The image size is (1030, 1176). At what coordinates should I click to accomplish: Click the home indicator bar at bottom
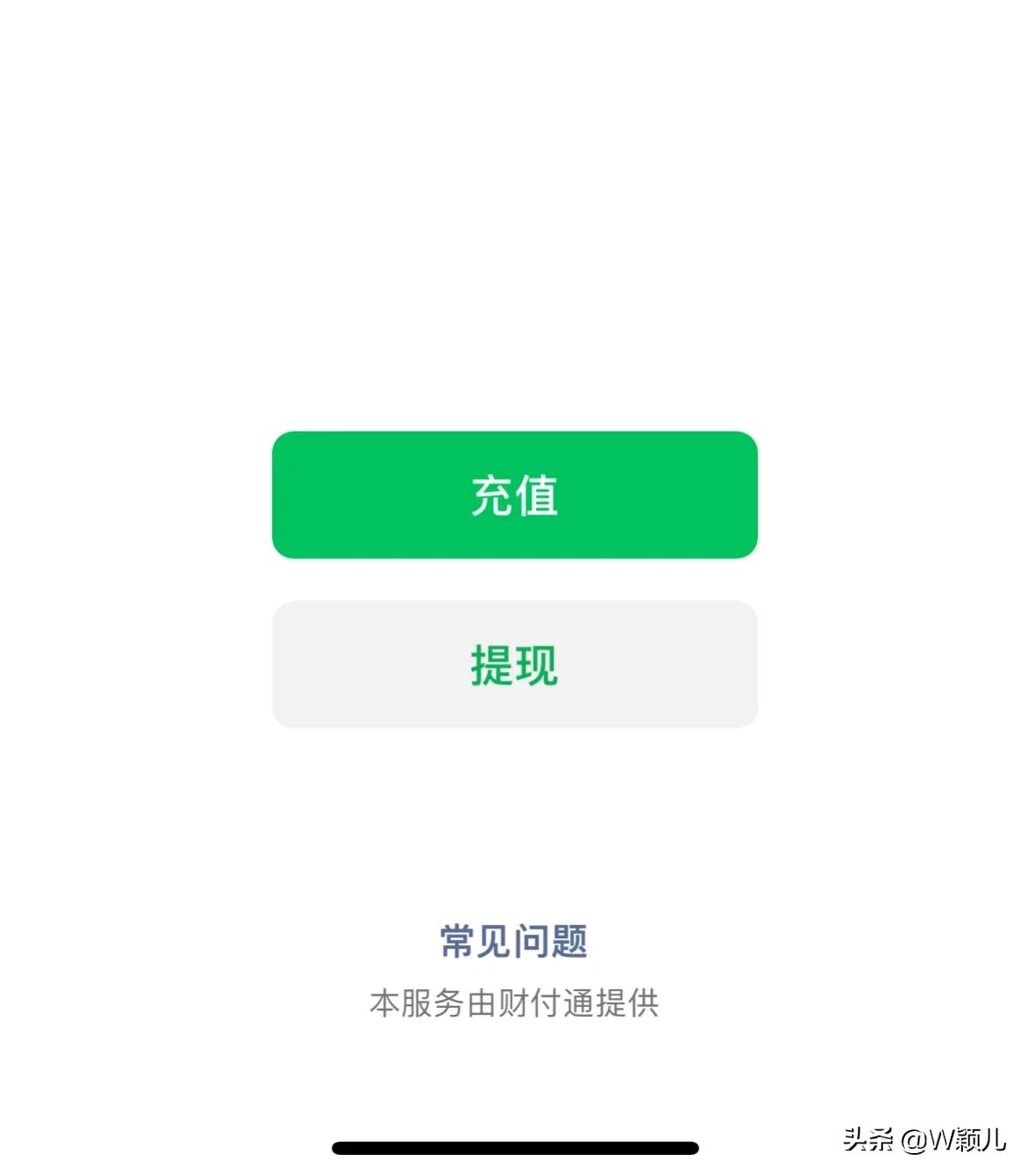514,1147
